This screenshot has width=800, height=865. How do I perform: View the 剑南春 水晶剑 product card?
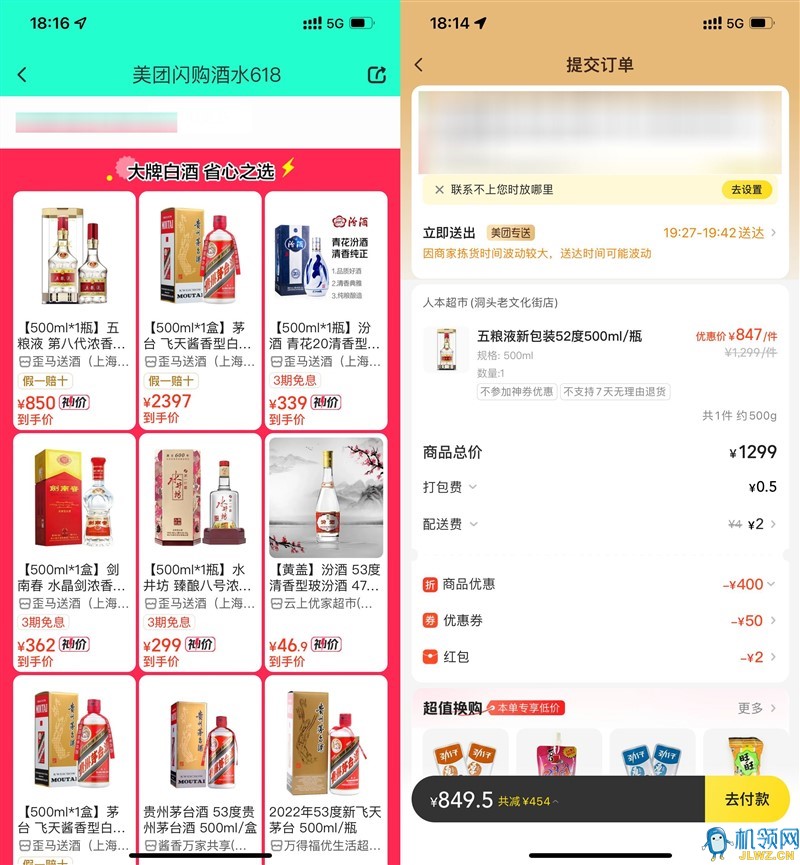(x=74, y=552)
